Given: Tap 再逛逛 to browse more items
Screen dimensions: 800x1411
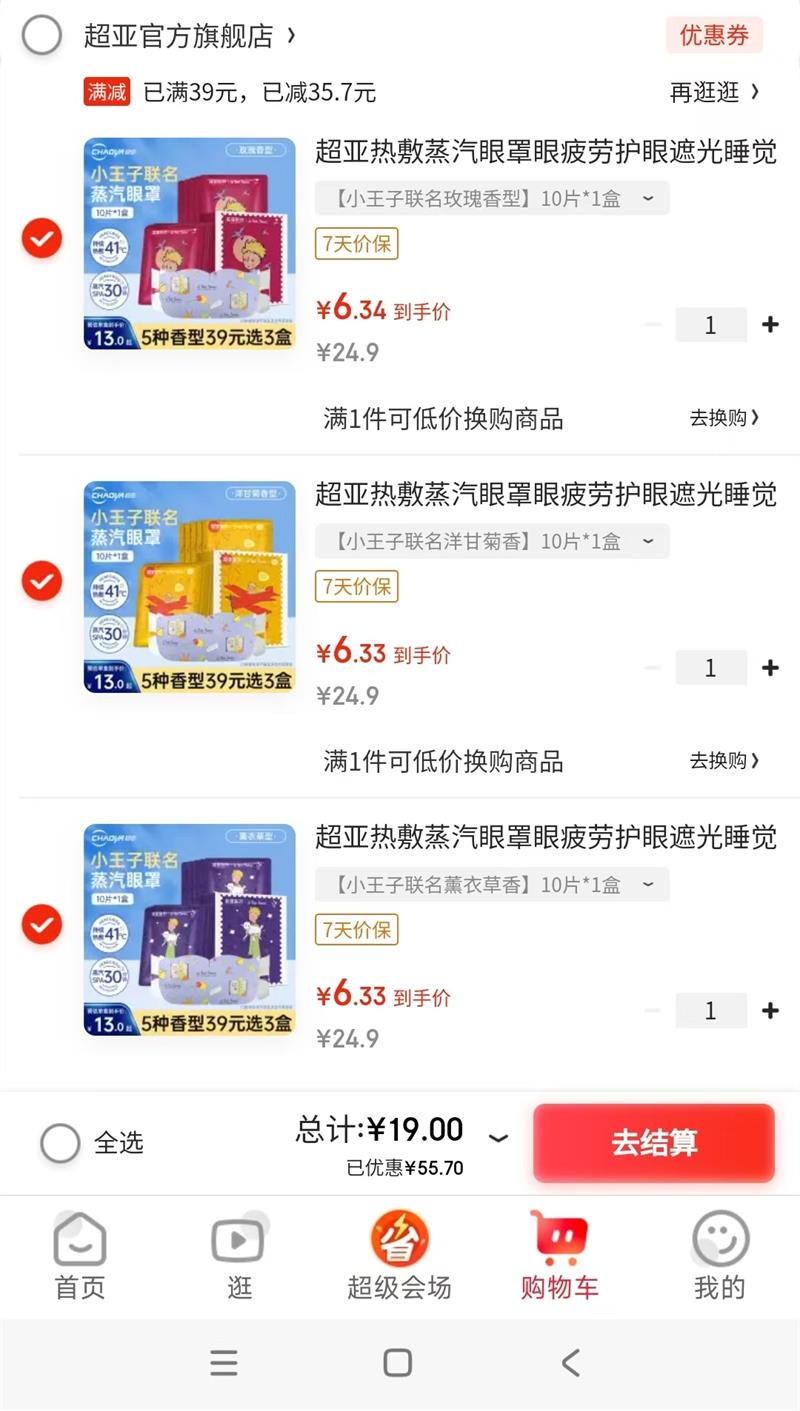Looking at the screenshot, I should click(712, 92).
